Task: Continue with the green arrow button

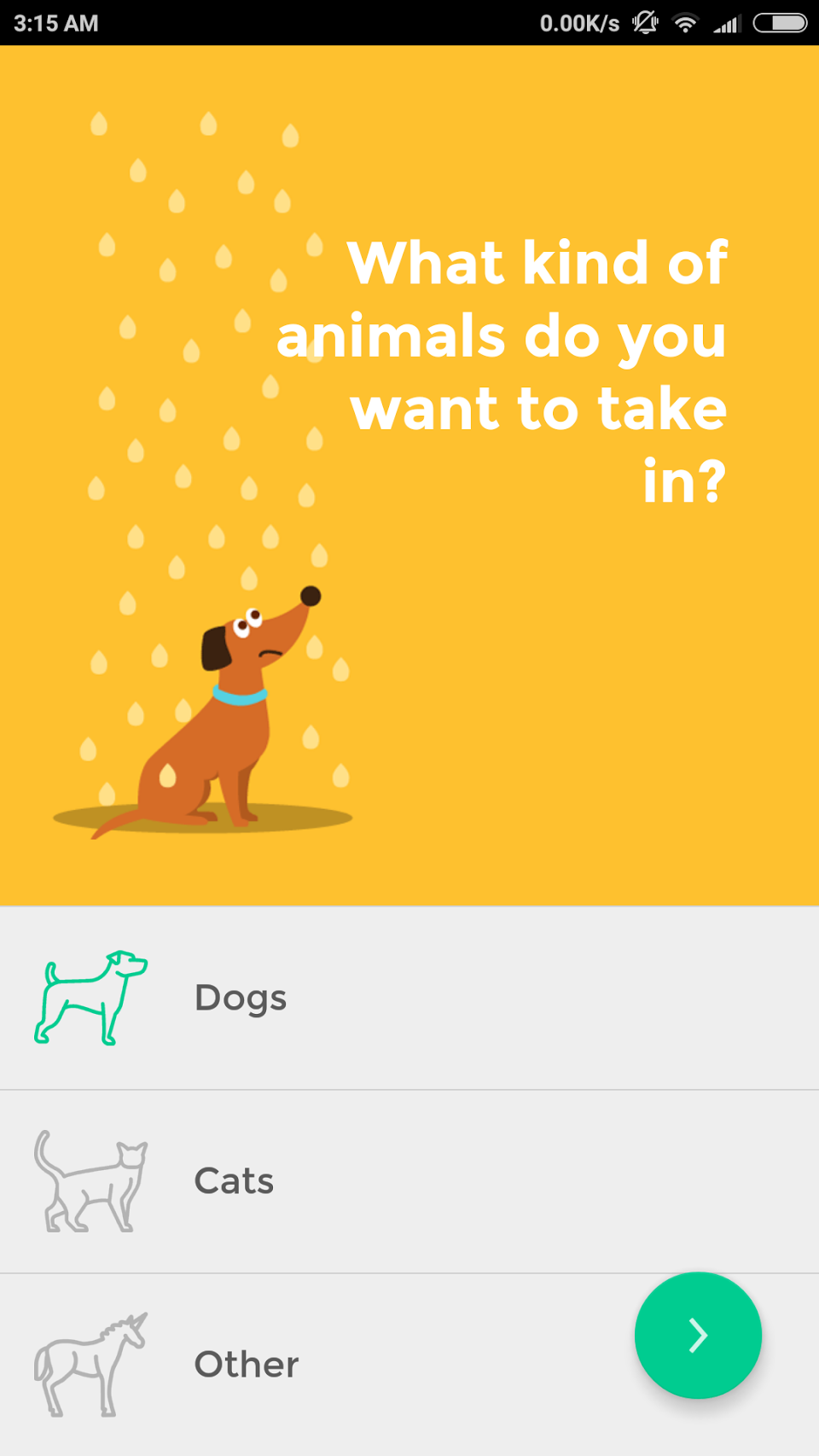Action: point(698,1336)
